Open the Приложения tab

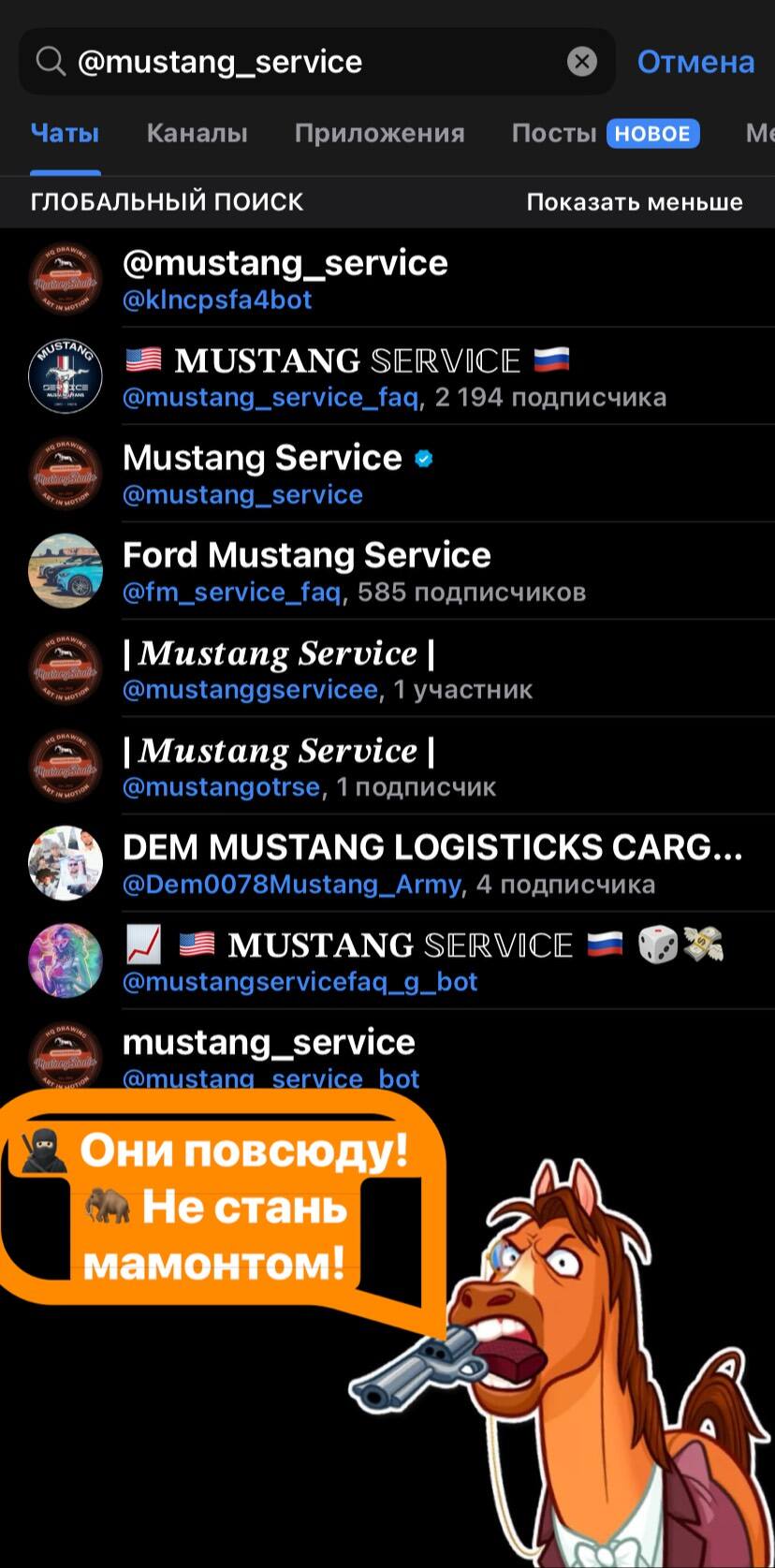coord(379,133)
